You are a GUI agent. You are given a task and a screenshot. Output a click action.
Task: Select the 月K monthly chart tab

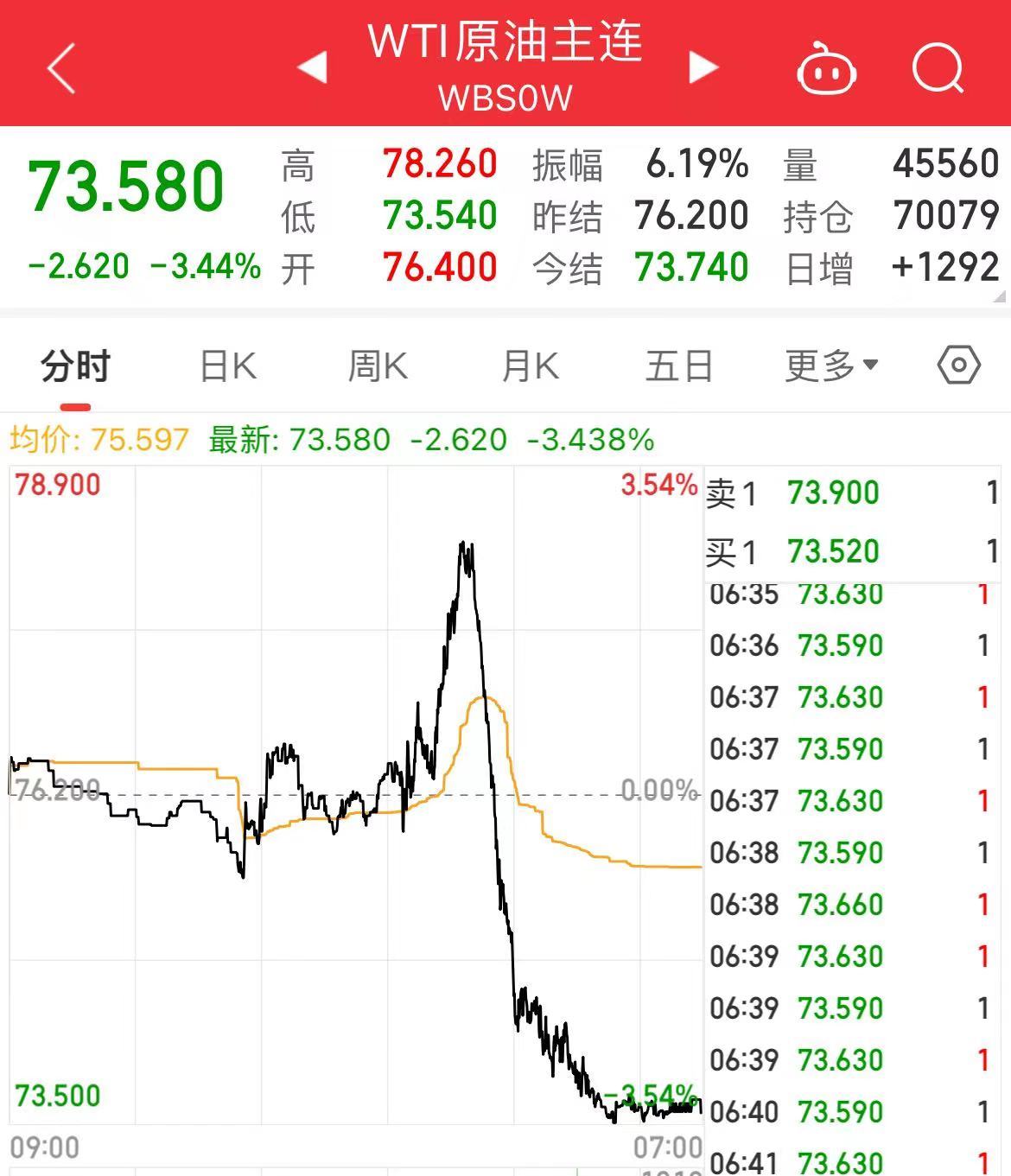pyautogui.click(x=530, y=366)
